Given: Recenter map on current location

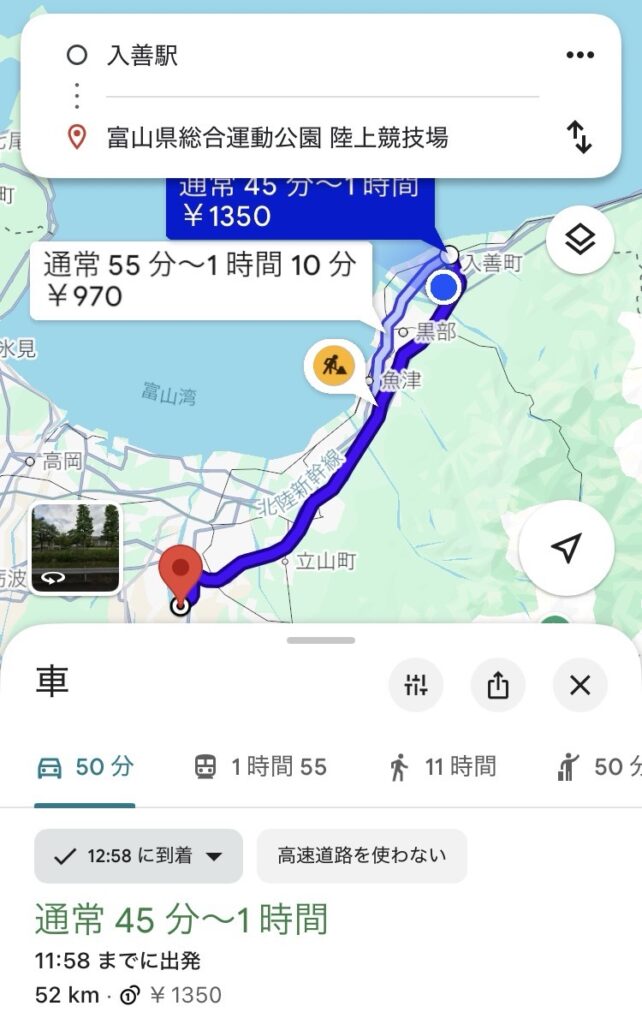Looking at the screenshot, I should 566,548.
